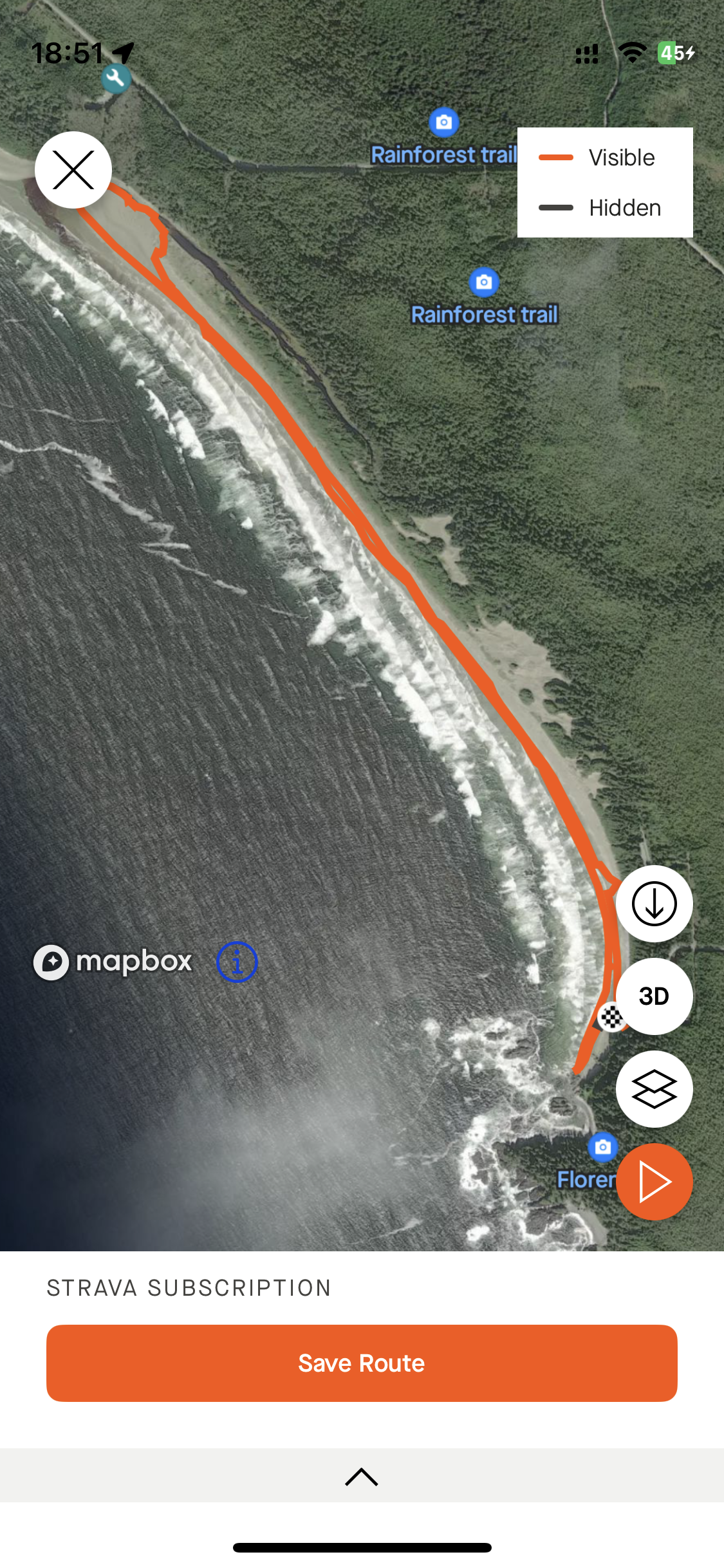
Task: Play the route flyover
Action: (654, 1182)
